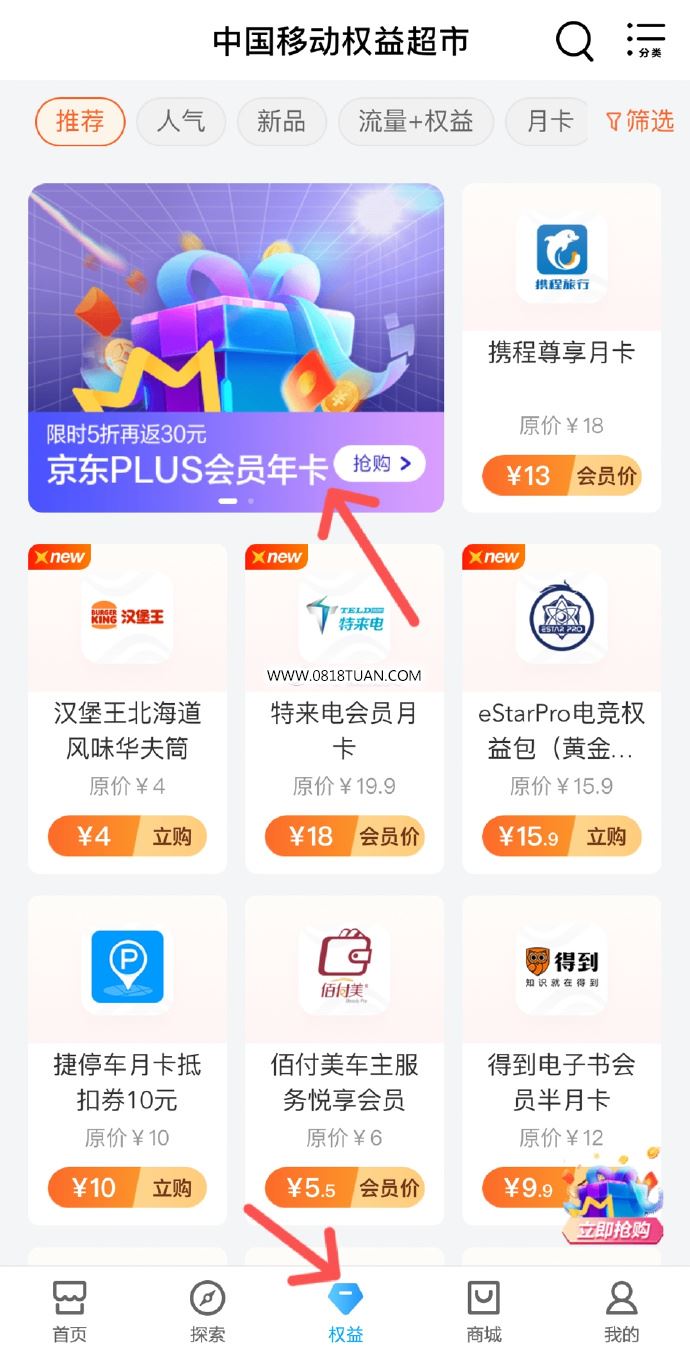
Task: Go to the 首页 tab
Action: tap(69, 1311)
